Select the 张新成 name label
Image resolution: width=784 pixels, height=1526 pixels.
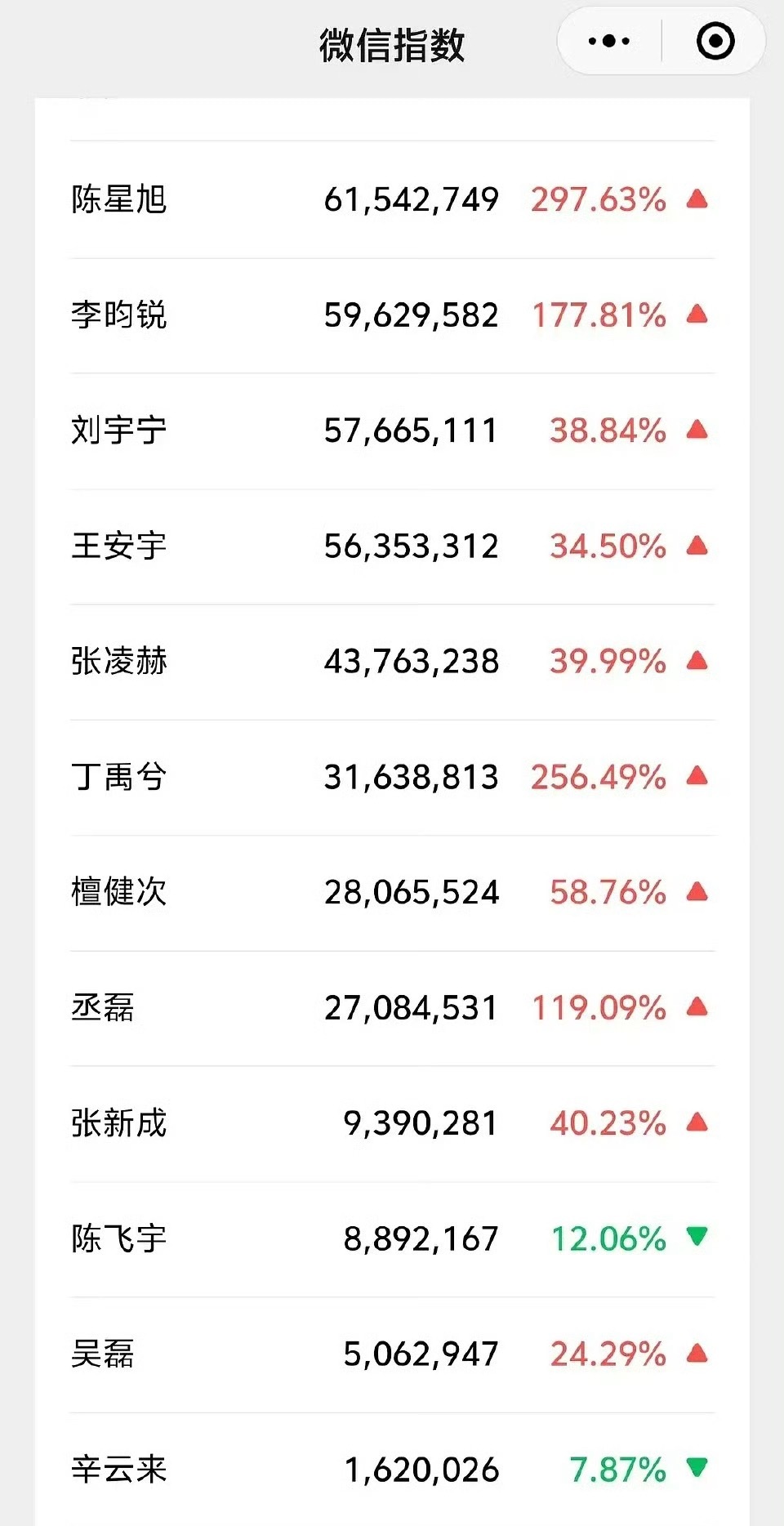(x=118, y=1123)
